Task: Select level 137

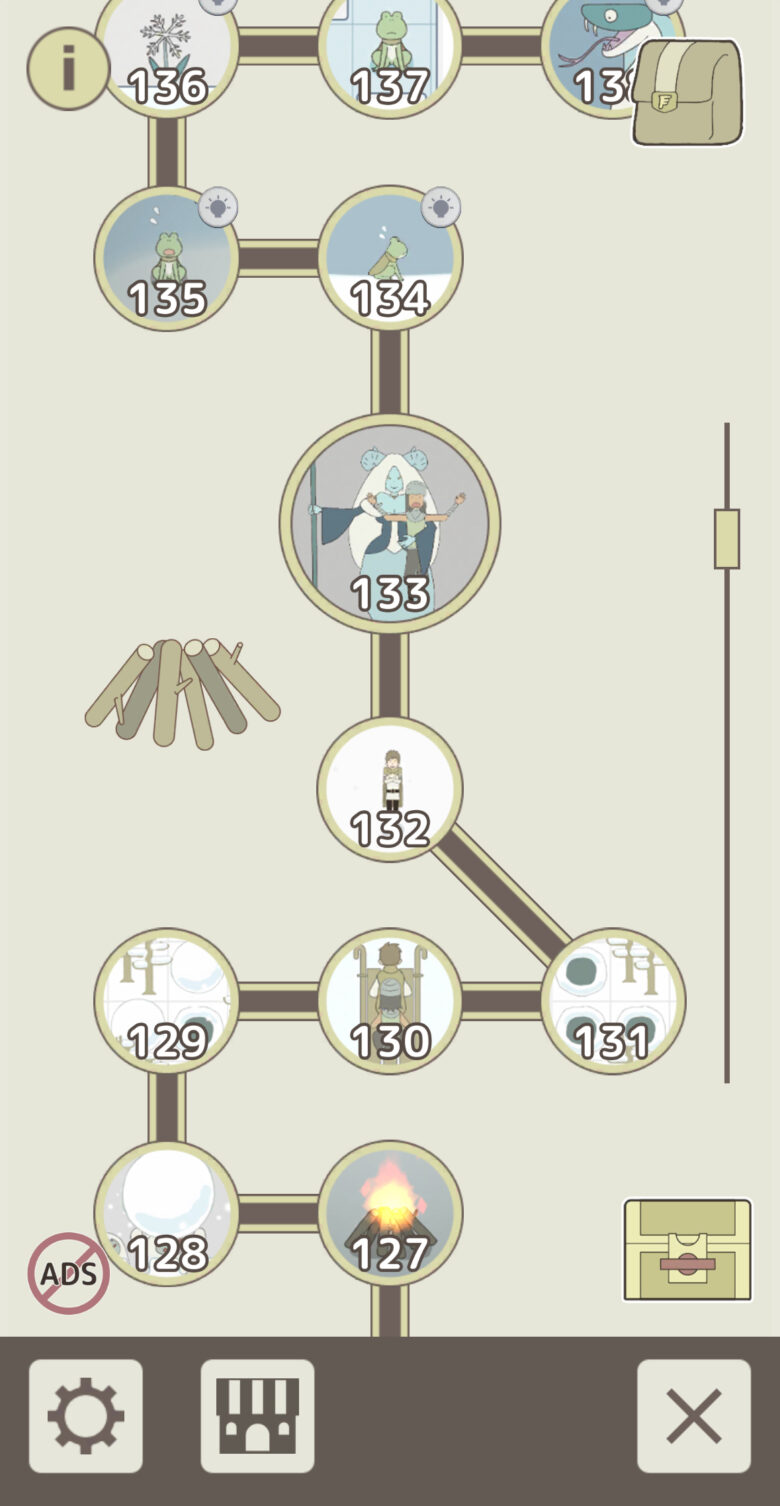Action: click(390, 50)
